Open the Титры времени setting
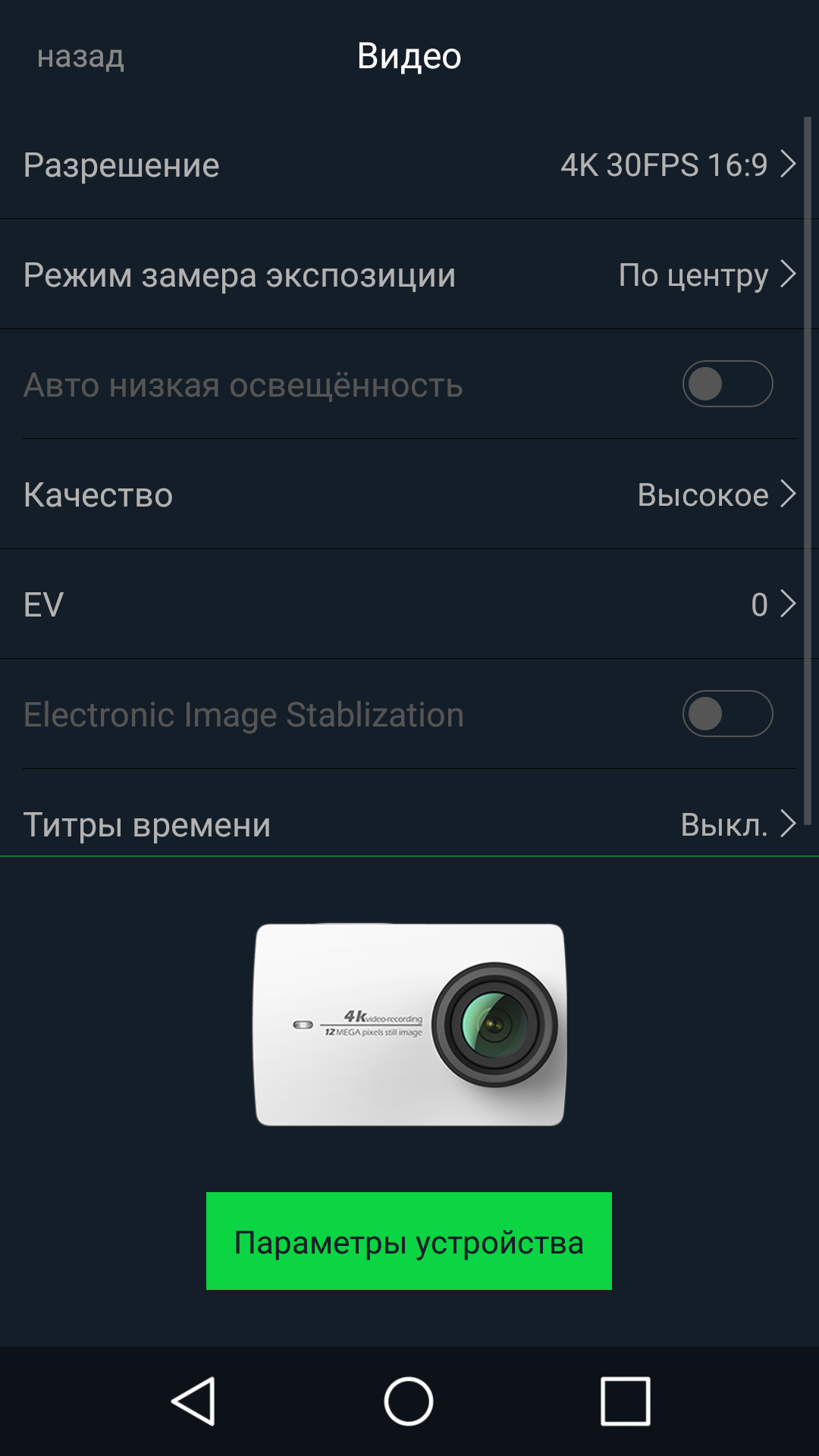 pyautogui.click(x=409, y=824)
